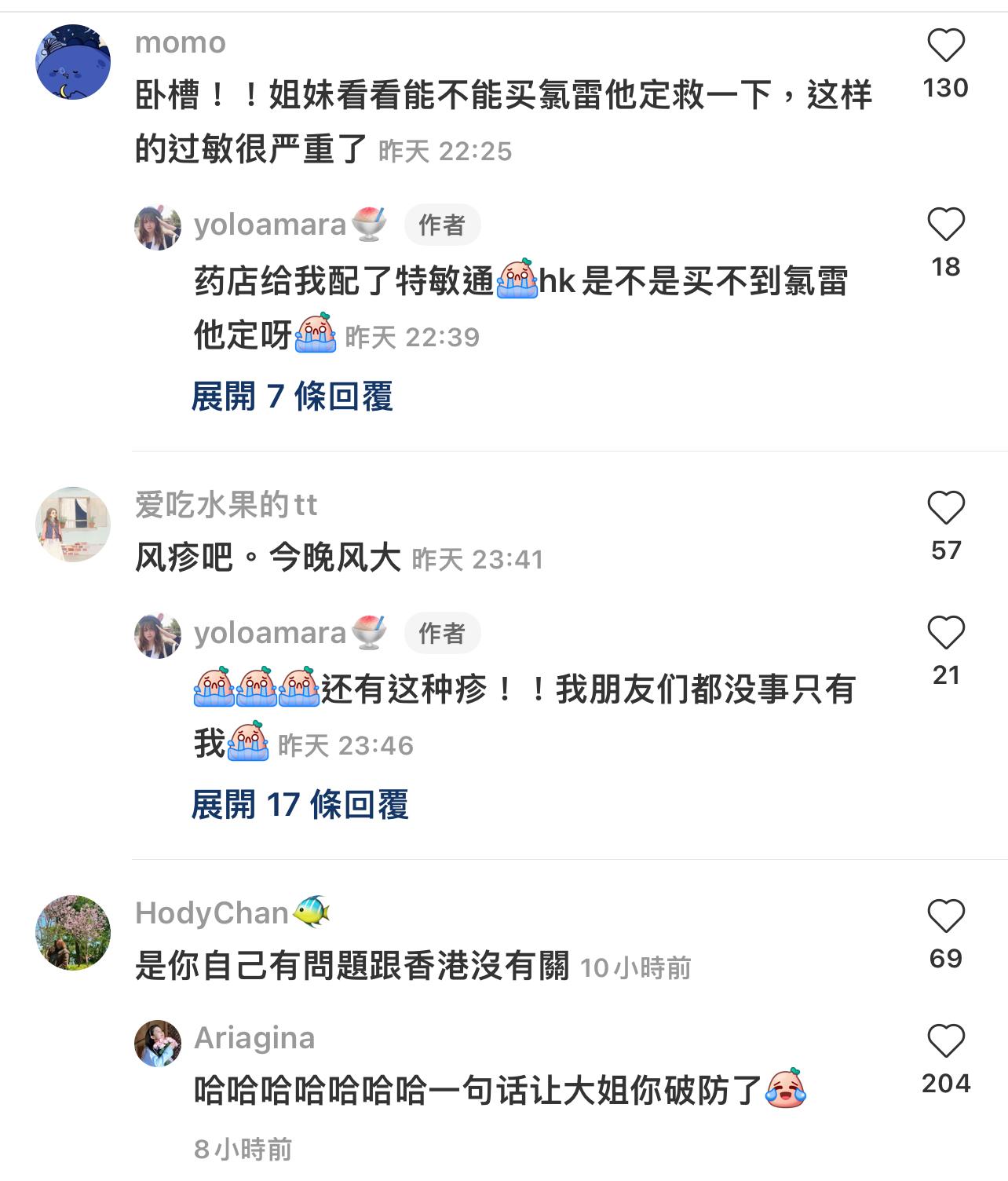Like 爱吃水果的tt's comment about 风疹
The height and width of the screenshot is (1181, 1008).
point(945,508)
